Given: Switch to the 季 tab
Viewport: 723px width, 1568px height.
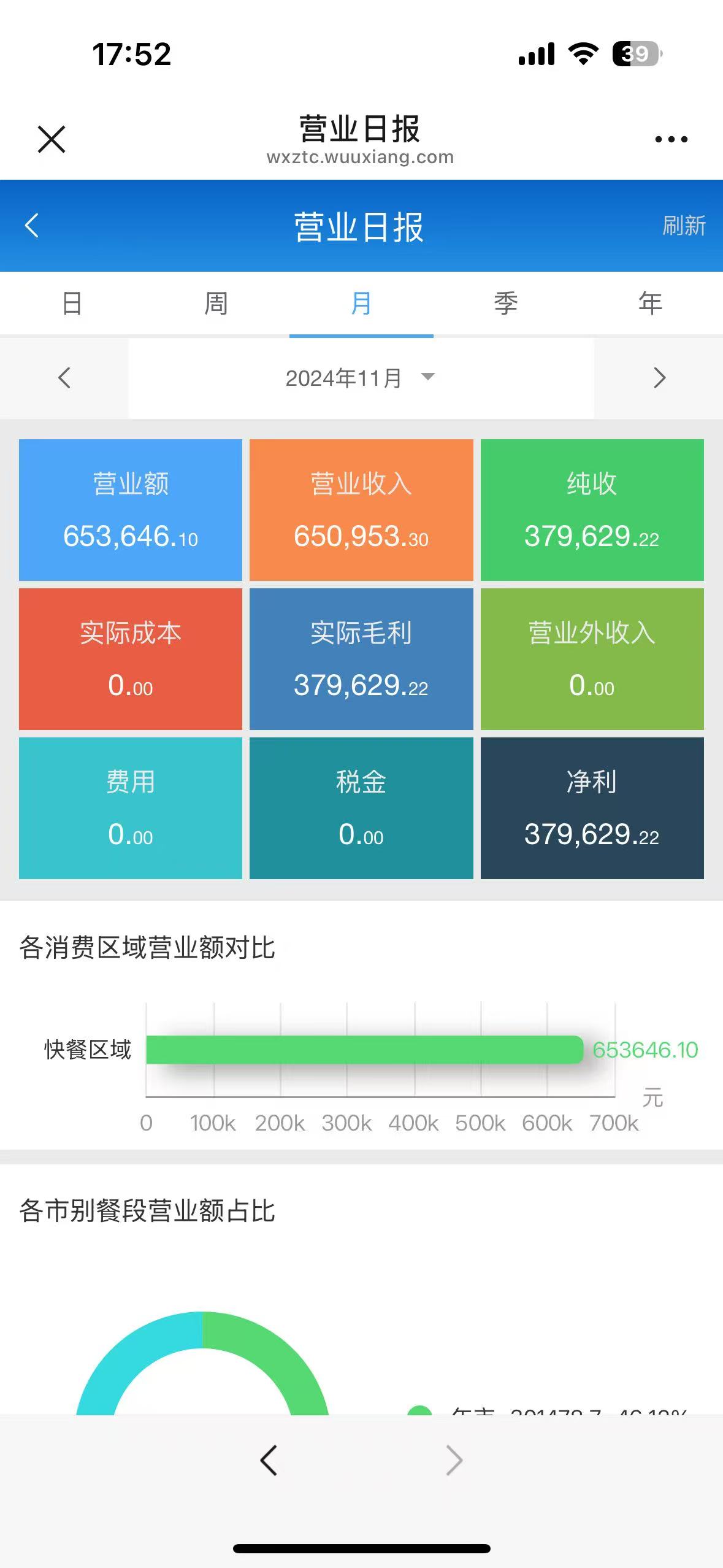Looking at the screenshot, I should pyautogui.click(x=506, y=304).
